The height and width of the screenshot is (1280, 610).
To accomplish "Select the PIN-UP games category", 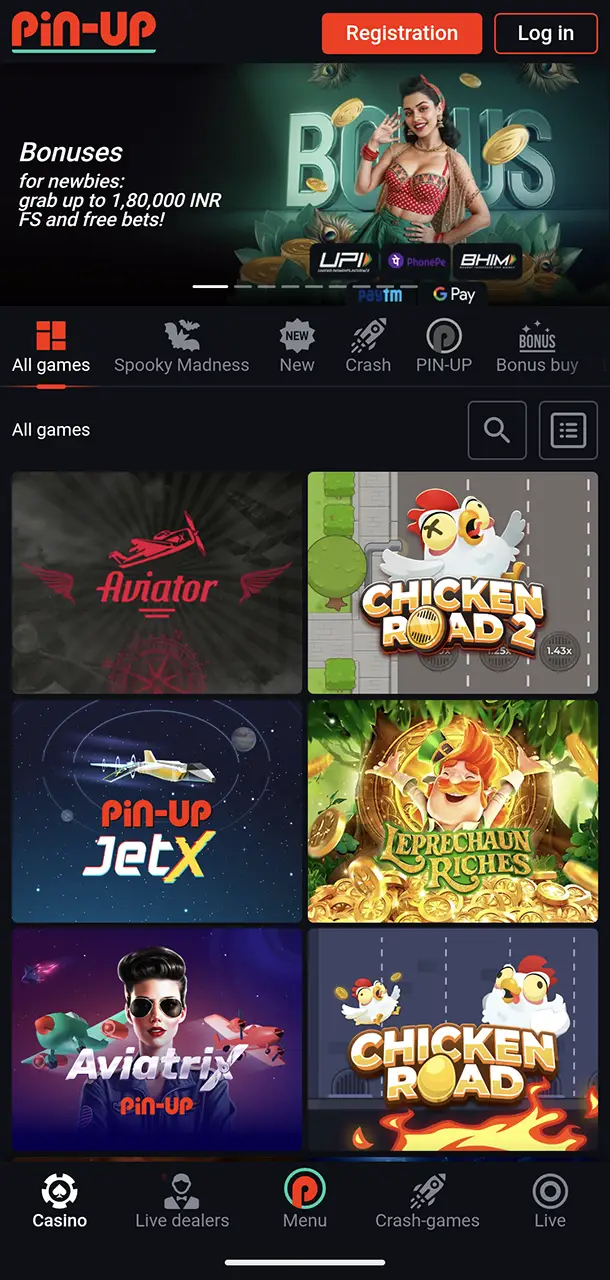I will [x=444, y=347].
